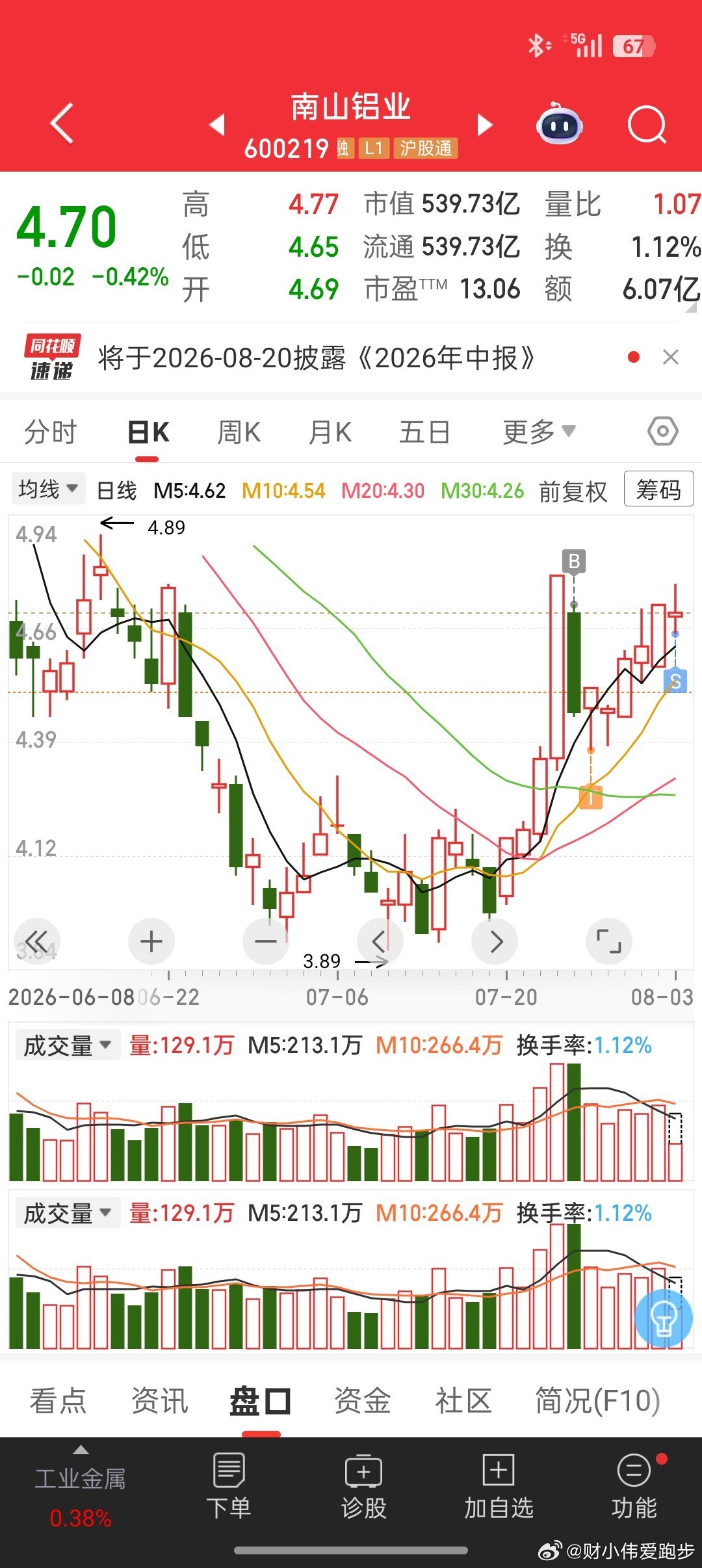The height and width of the screenshot is (1568, 702).
Task: Open chart settings hexagon icon
Action: (x=663, y=431)
